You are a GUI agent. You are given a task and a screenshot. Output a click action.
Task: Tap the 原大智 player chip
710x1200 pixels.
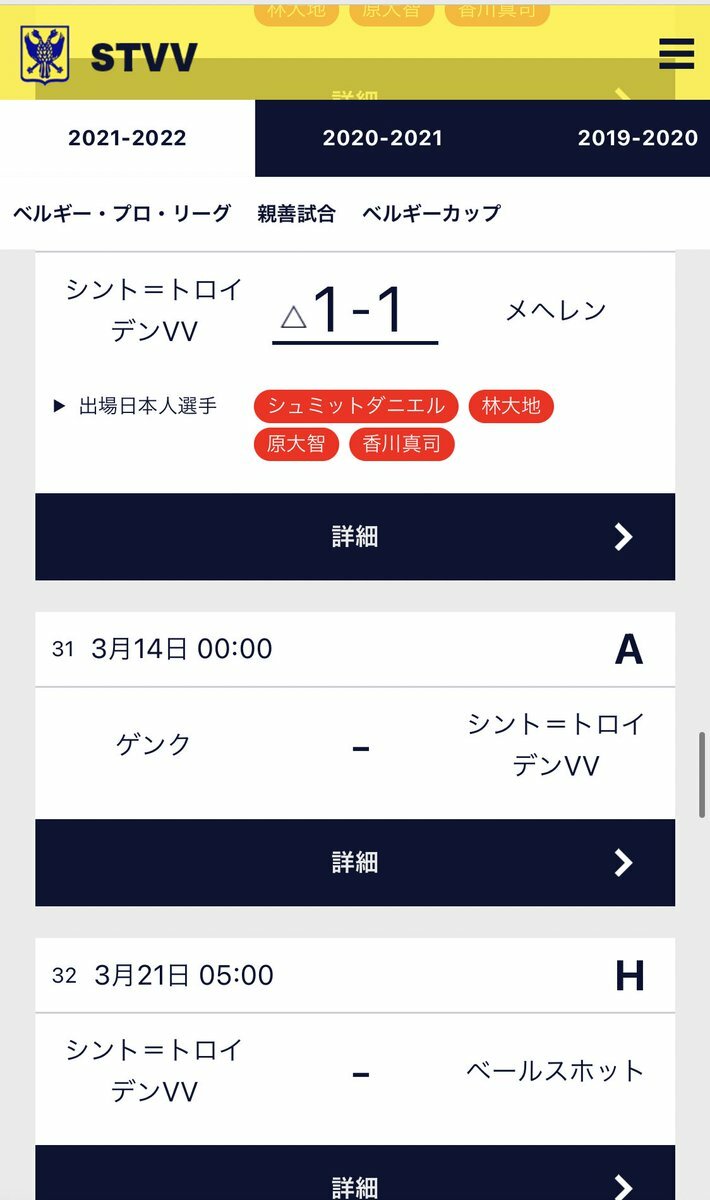tap(296, 444)
